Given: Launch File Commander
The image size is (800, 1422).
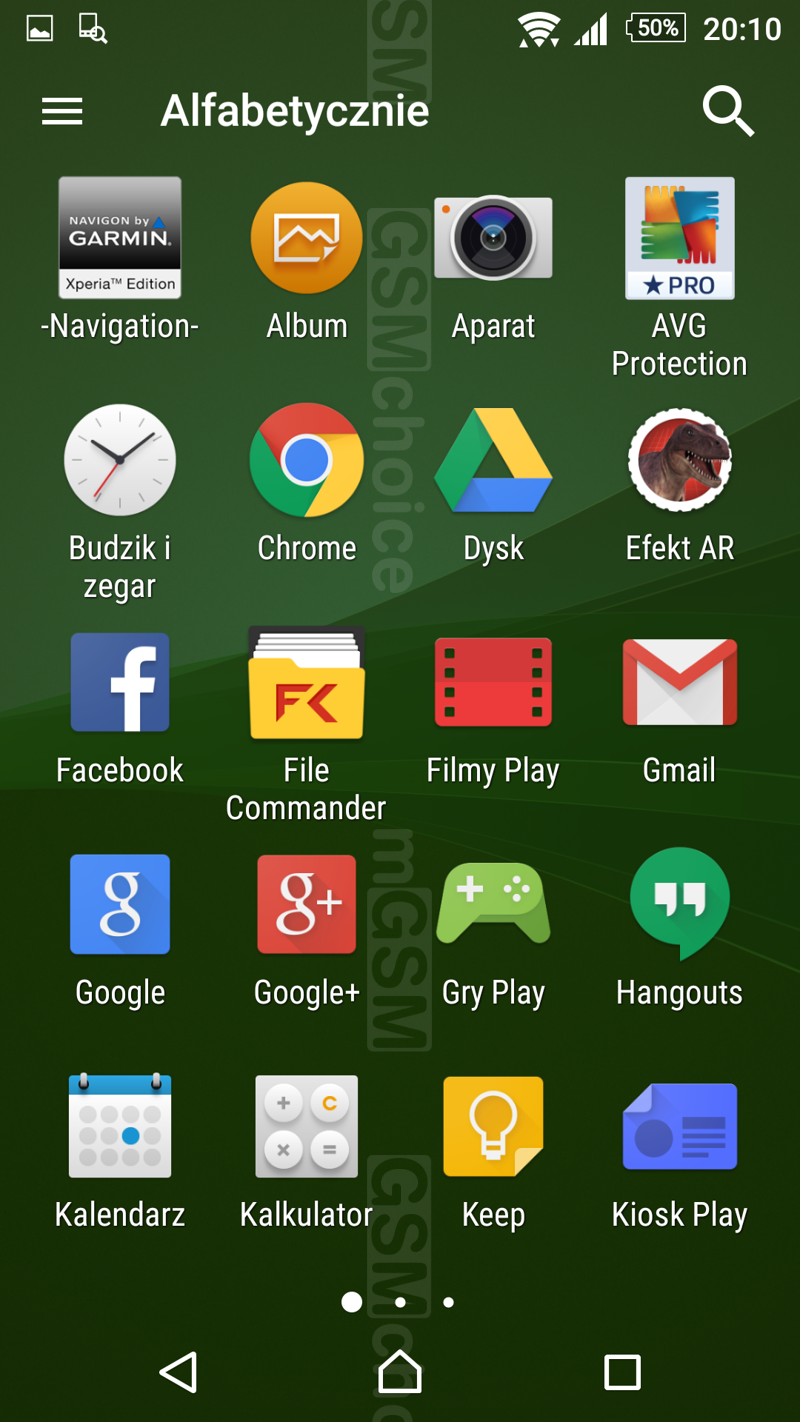Looking at the screenshot, I should [x=306, y=682].
